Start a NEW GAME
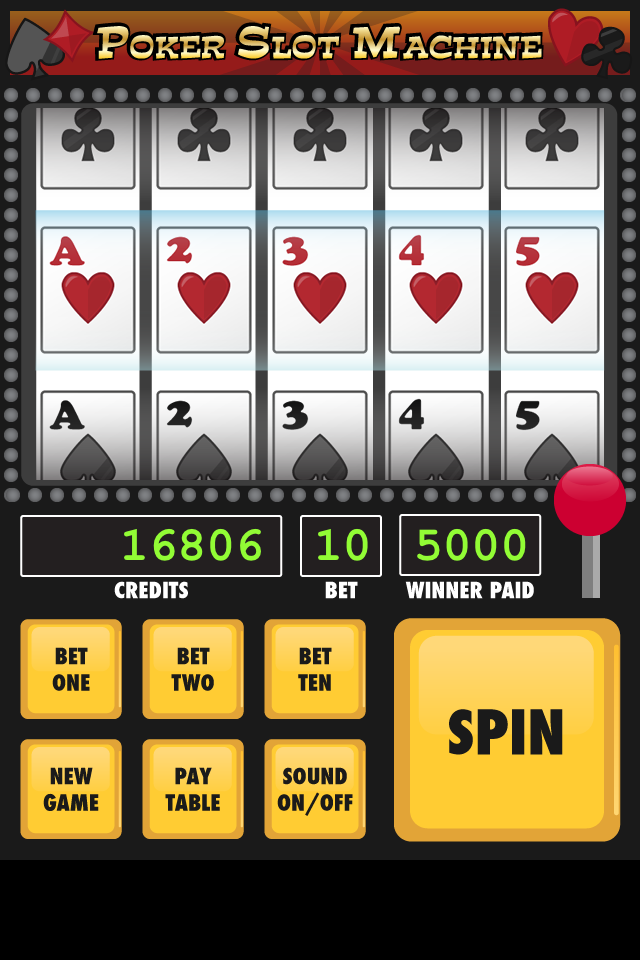Screen dimensions: 640x960 coord(71,789)
